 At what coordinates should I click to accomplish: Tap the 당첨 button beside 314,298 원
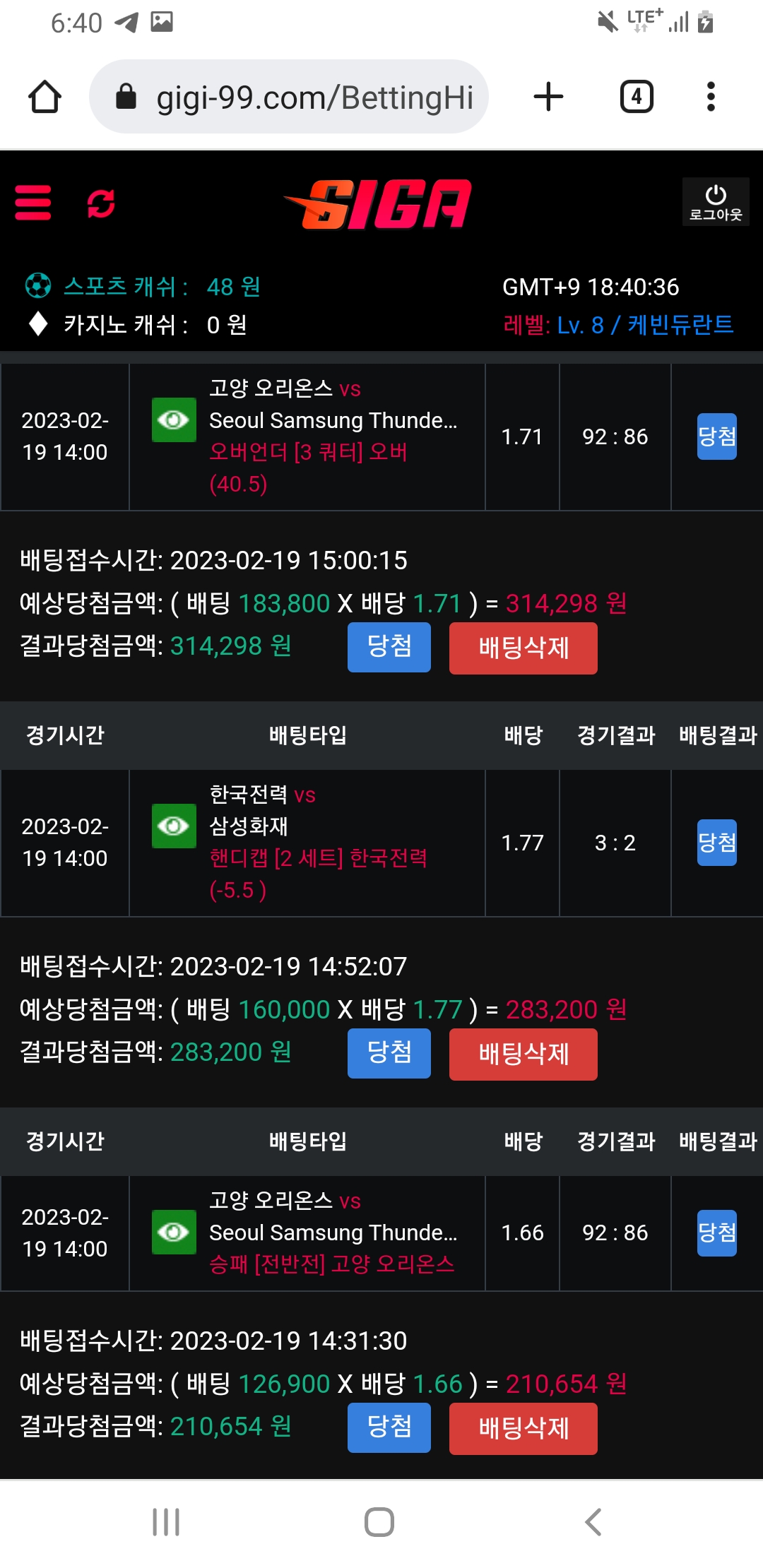389,646
